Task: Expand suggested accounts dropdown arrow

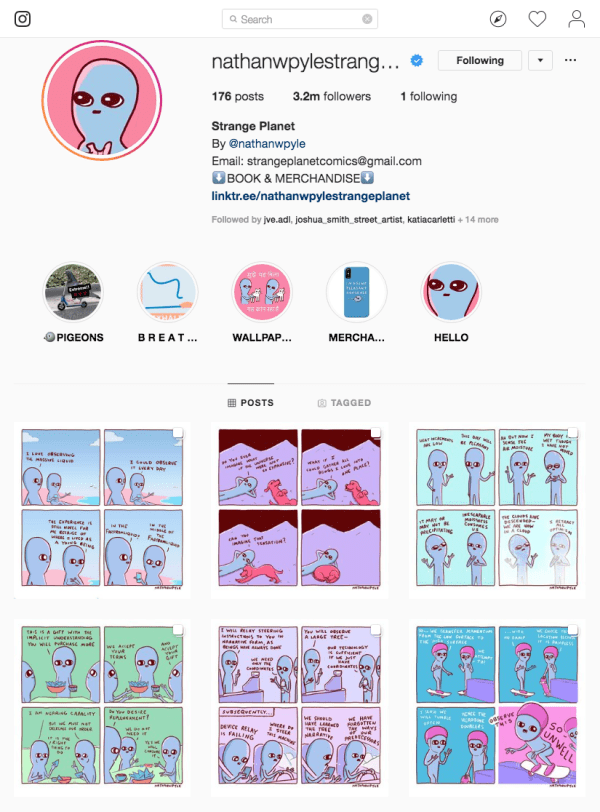Action: pyautogui.click(x=540, y=61)
